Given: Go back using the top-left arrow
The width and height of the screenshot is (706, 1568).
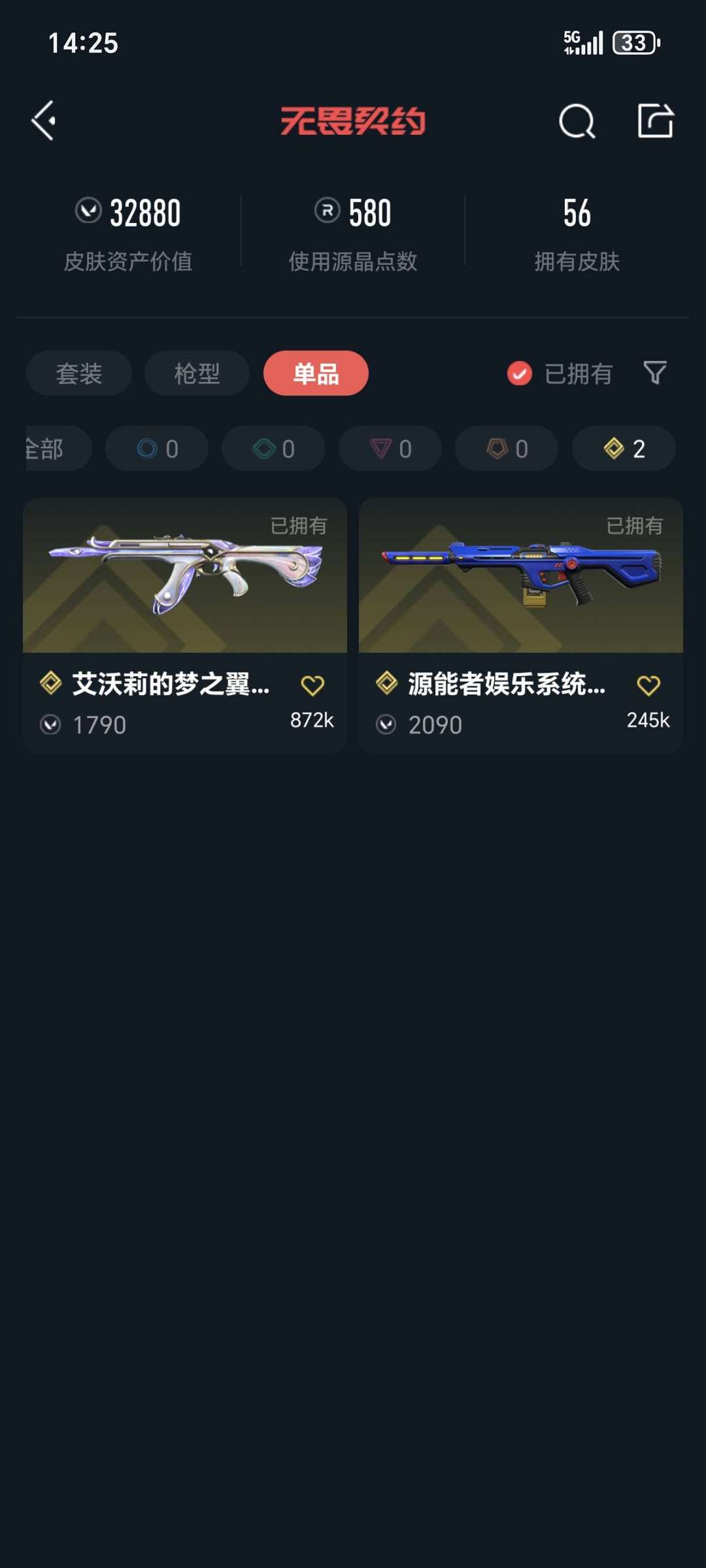Looking at the screenshot, I should click(x=44, y=120).
